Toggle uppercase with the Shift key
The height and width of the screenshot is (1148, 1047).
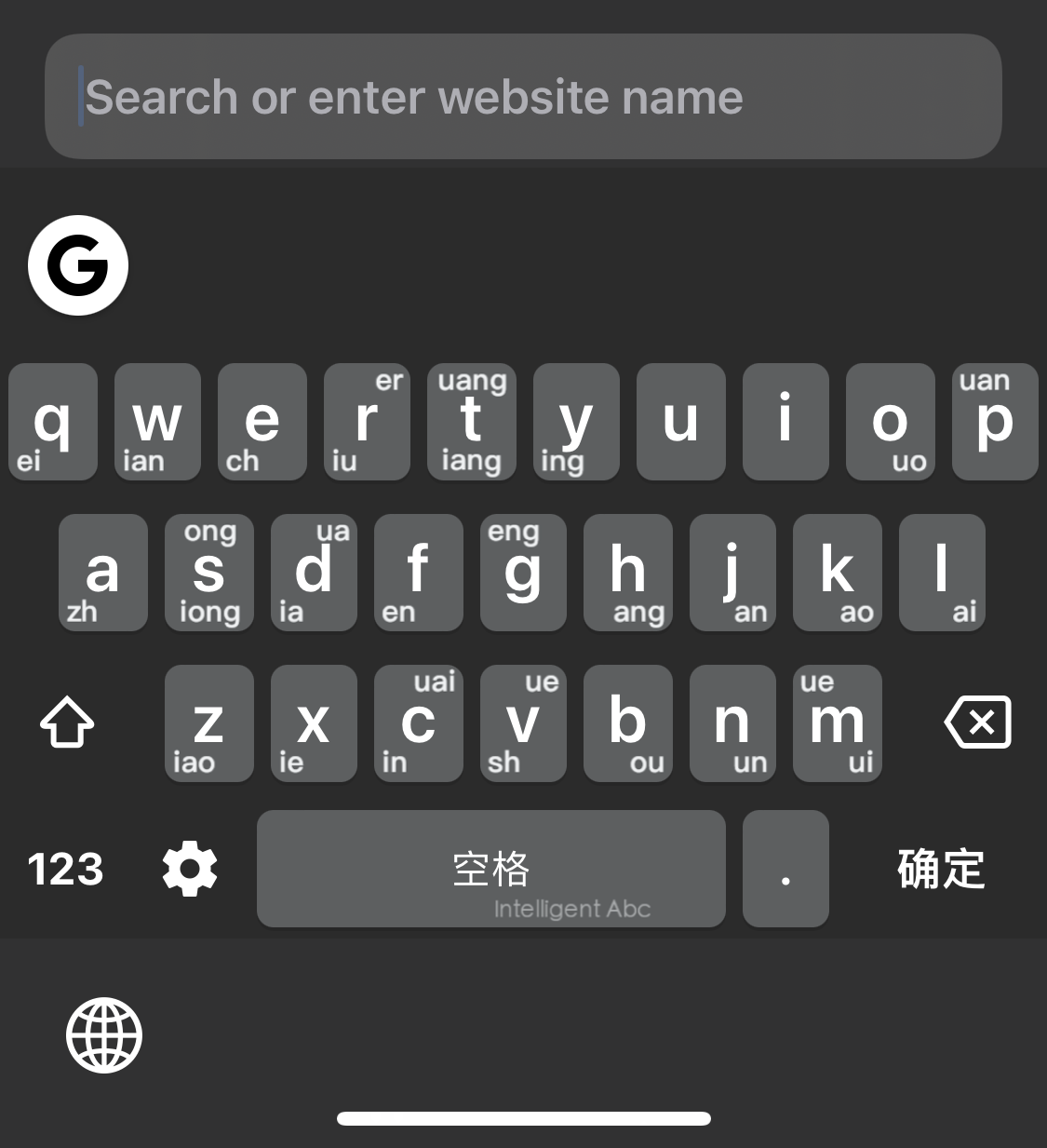(66, 723)
